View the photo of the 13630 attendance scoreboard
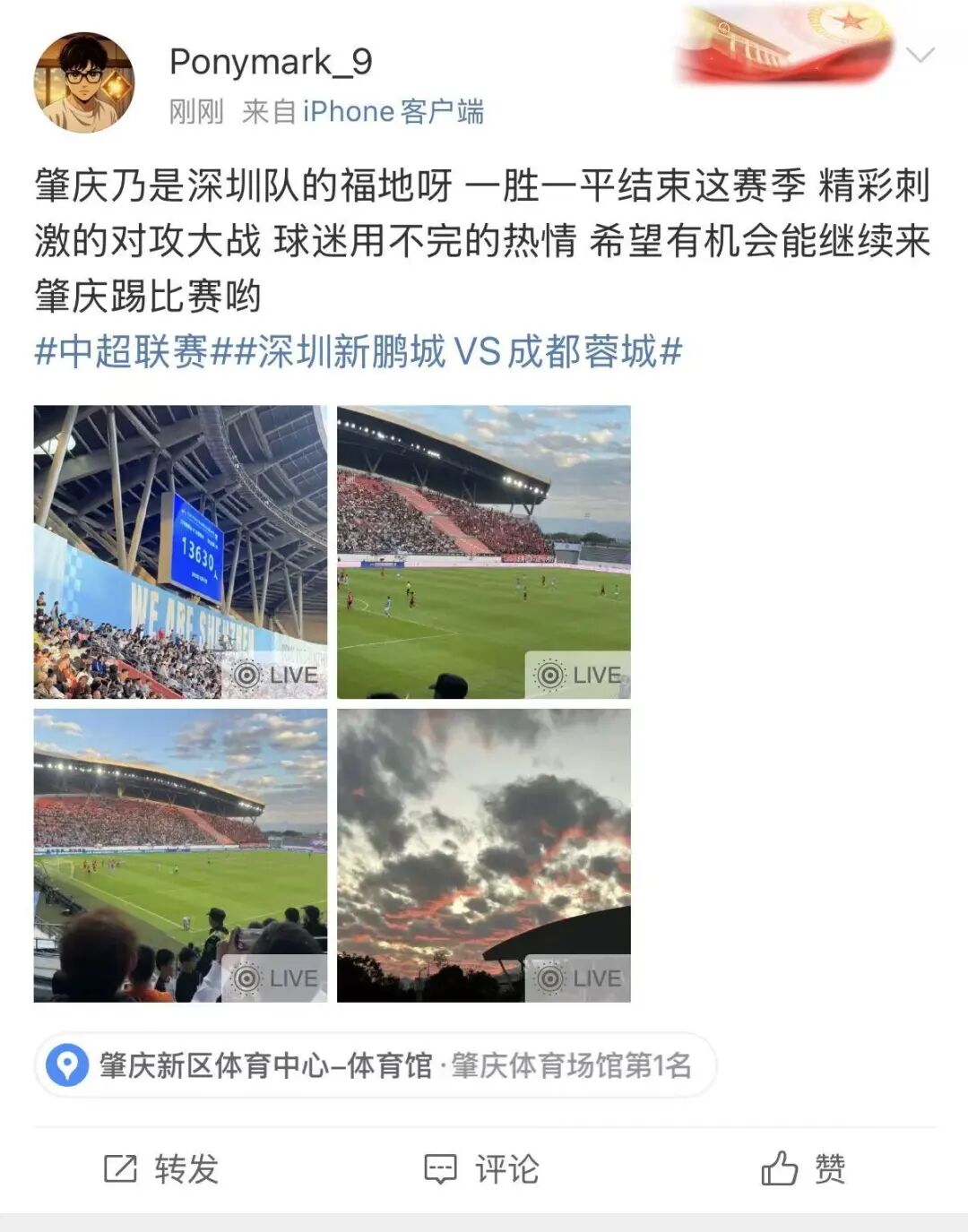Viewport: 968px width, 1232px height. [x=180, y=552]
